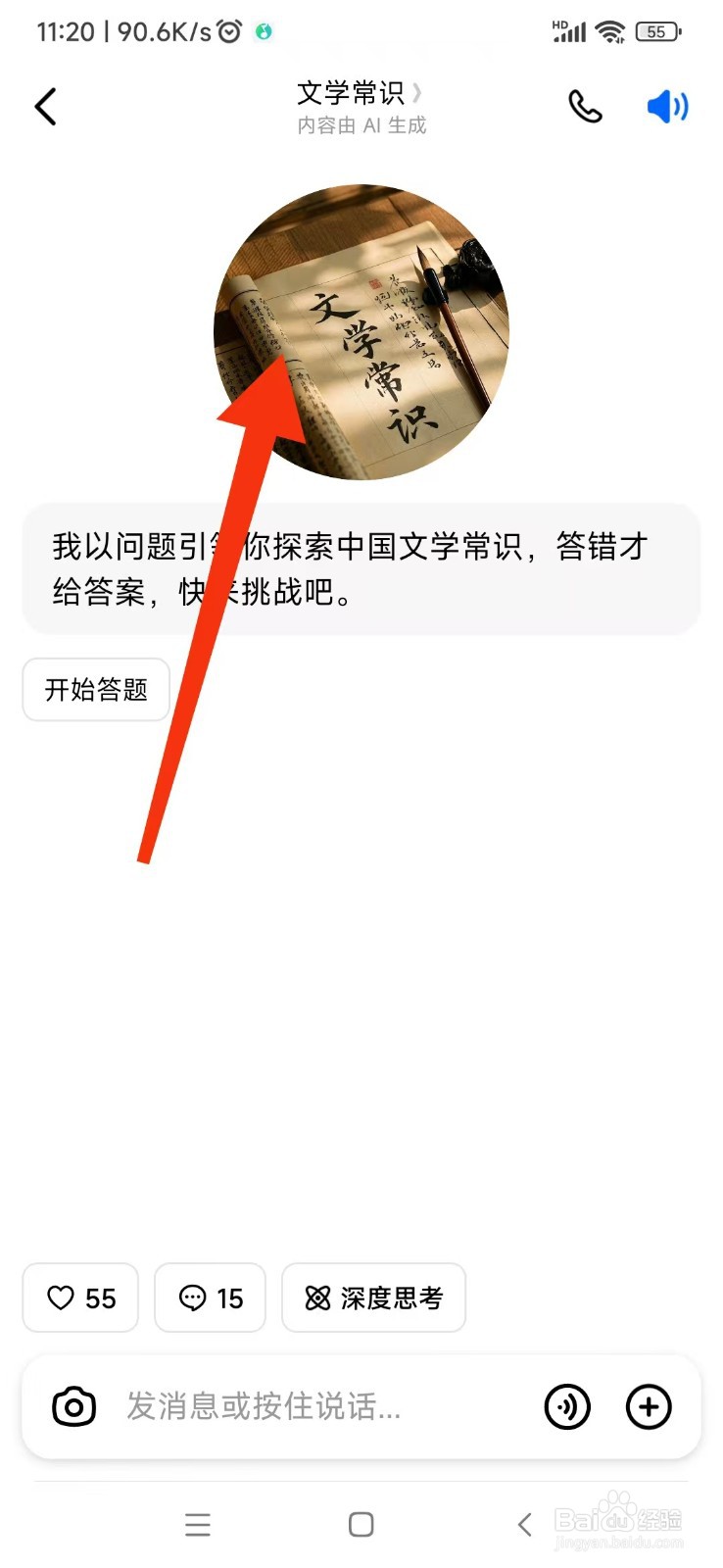Select the 文学常识 chat title

point(351,93)
